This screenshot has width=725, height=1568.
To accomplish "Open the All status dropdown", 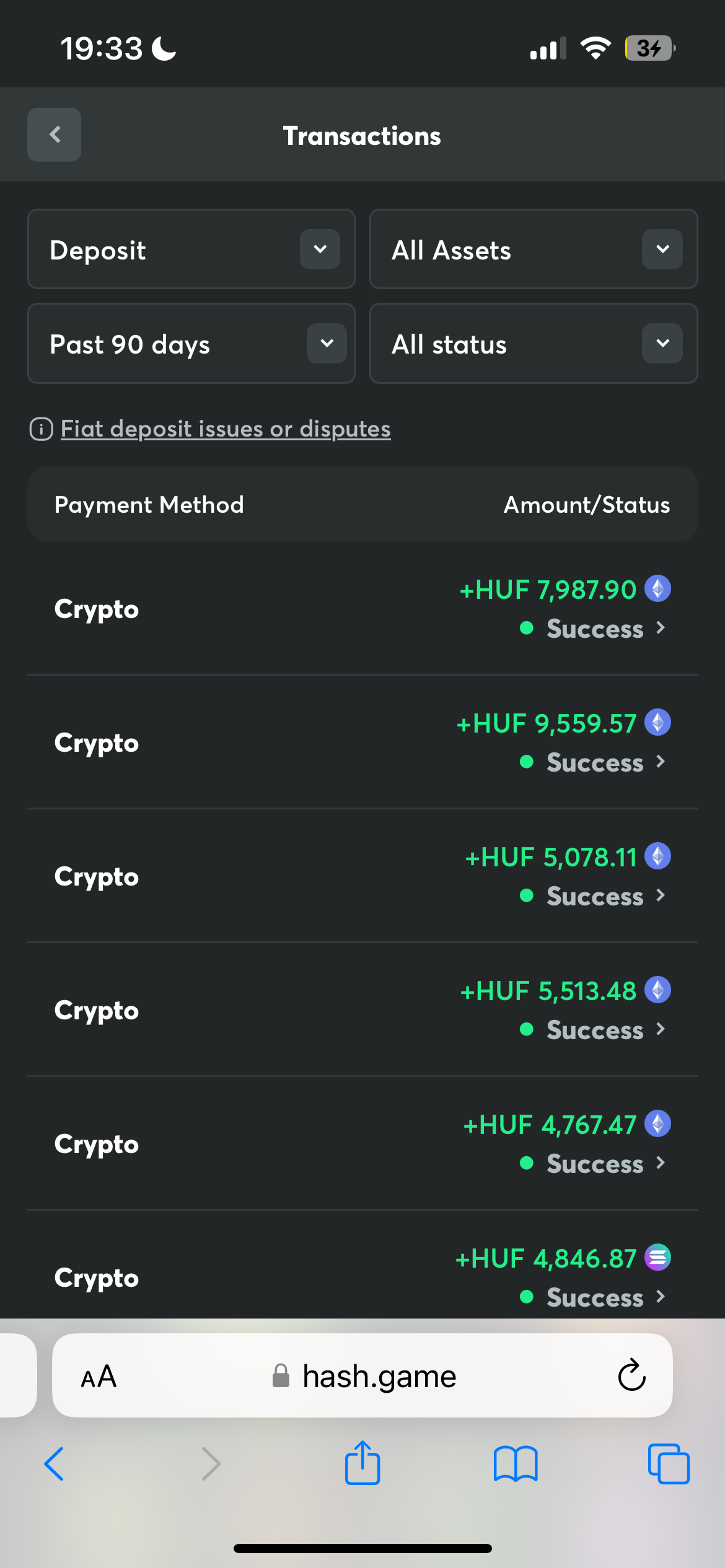I will [534, 344].
